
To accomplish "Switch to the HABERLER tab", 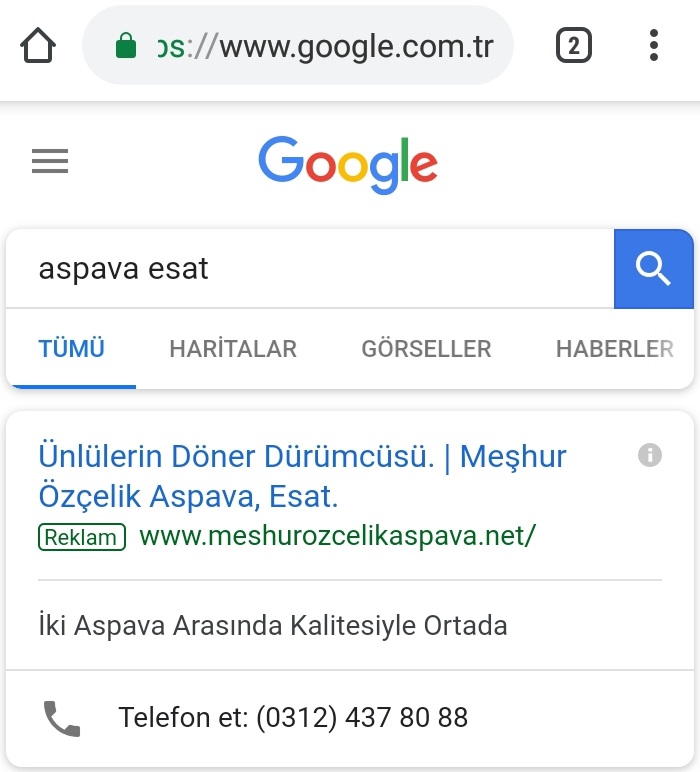I will [x=614, y=349].
